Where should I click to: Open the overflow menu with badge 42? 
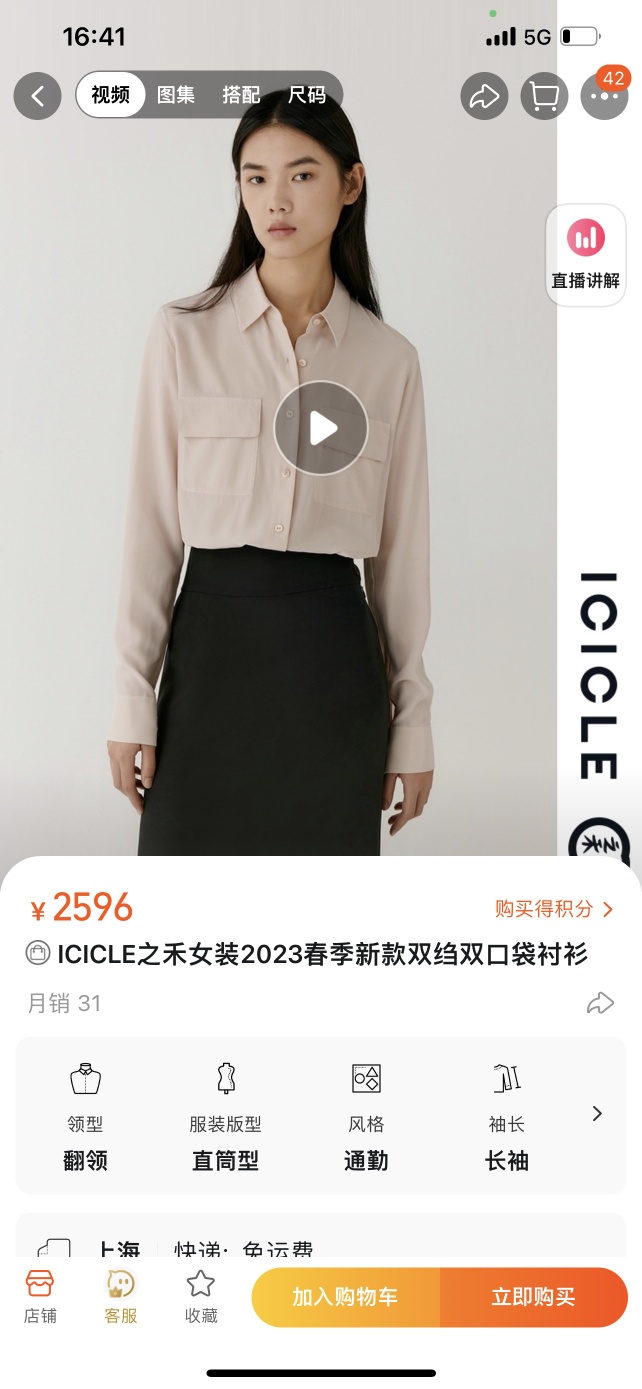(x=604, y=96)
